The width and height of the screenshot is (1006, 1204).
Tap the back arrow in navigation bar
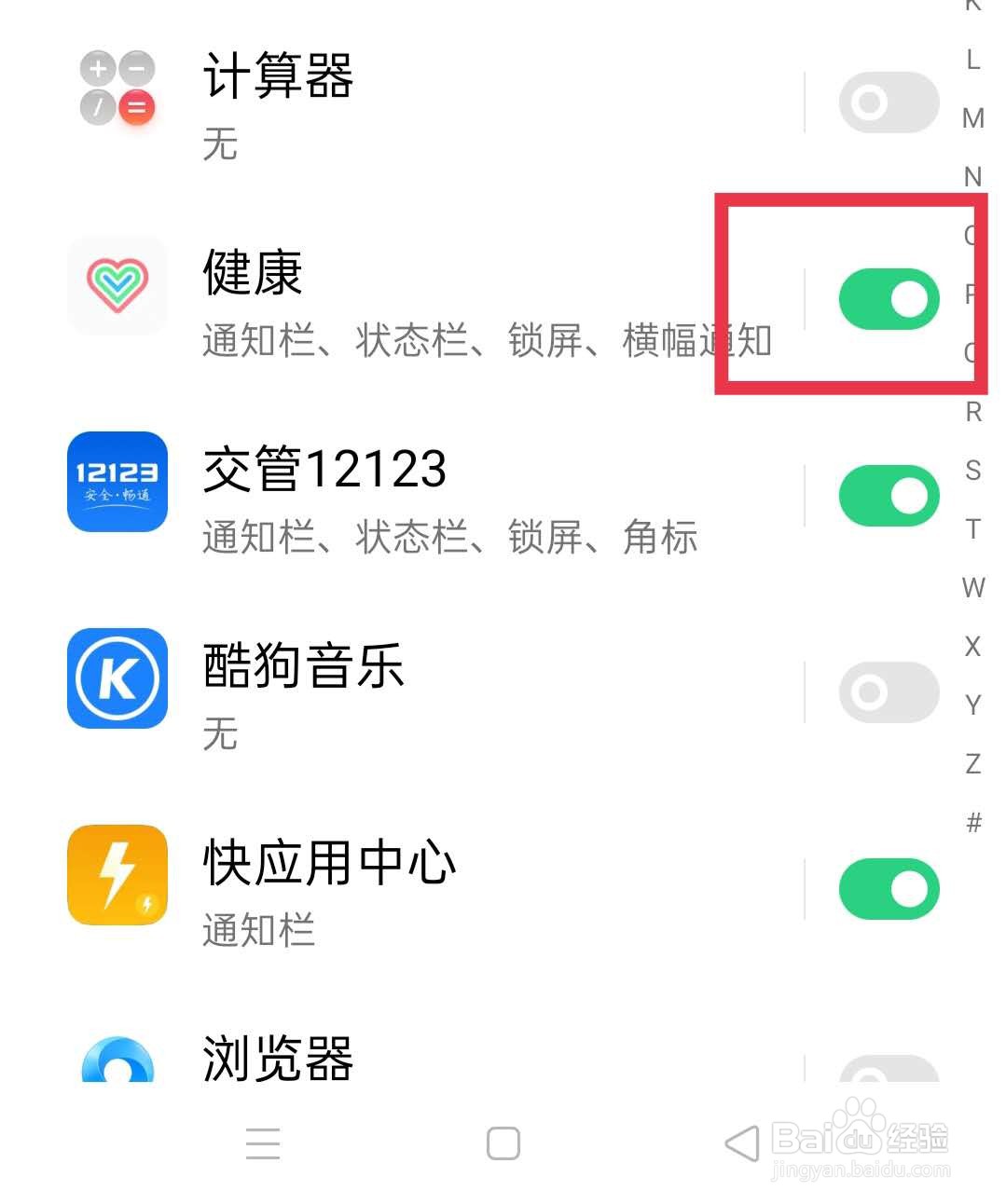pyautogui.click(x=739, y=1143)
